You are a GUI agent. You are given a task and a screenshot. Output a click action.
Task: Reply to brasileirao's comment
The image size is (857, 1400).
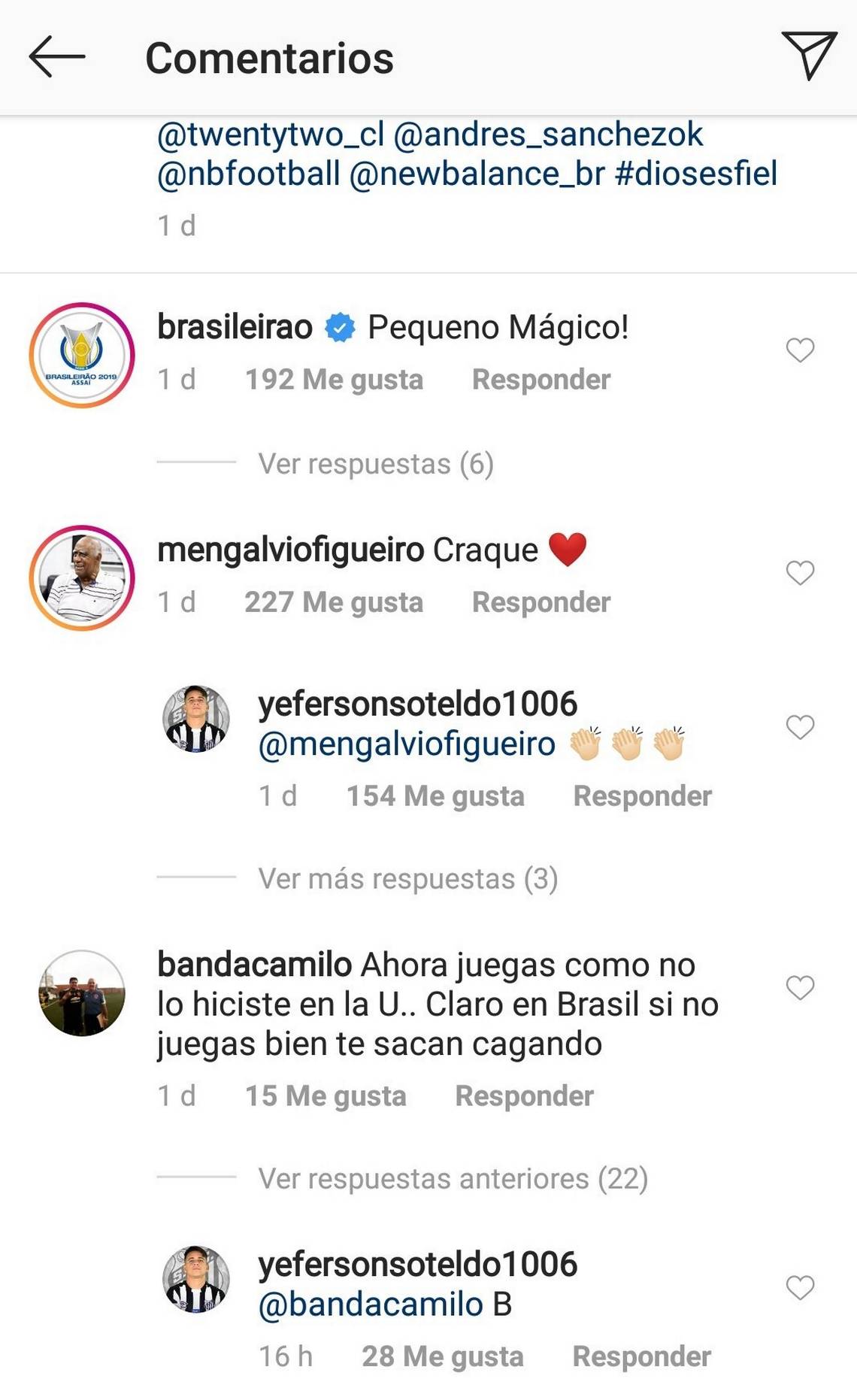(541, 380)
